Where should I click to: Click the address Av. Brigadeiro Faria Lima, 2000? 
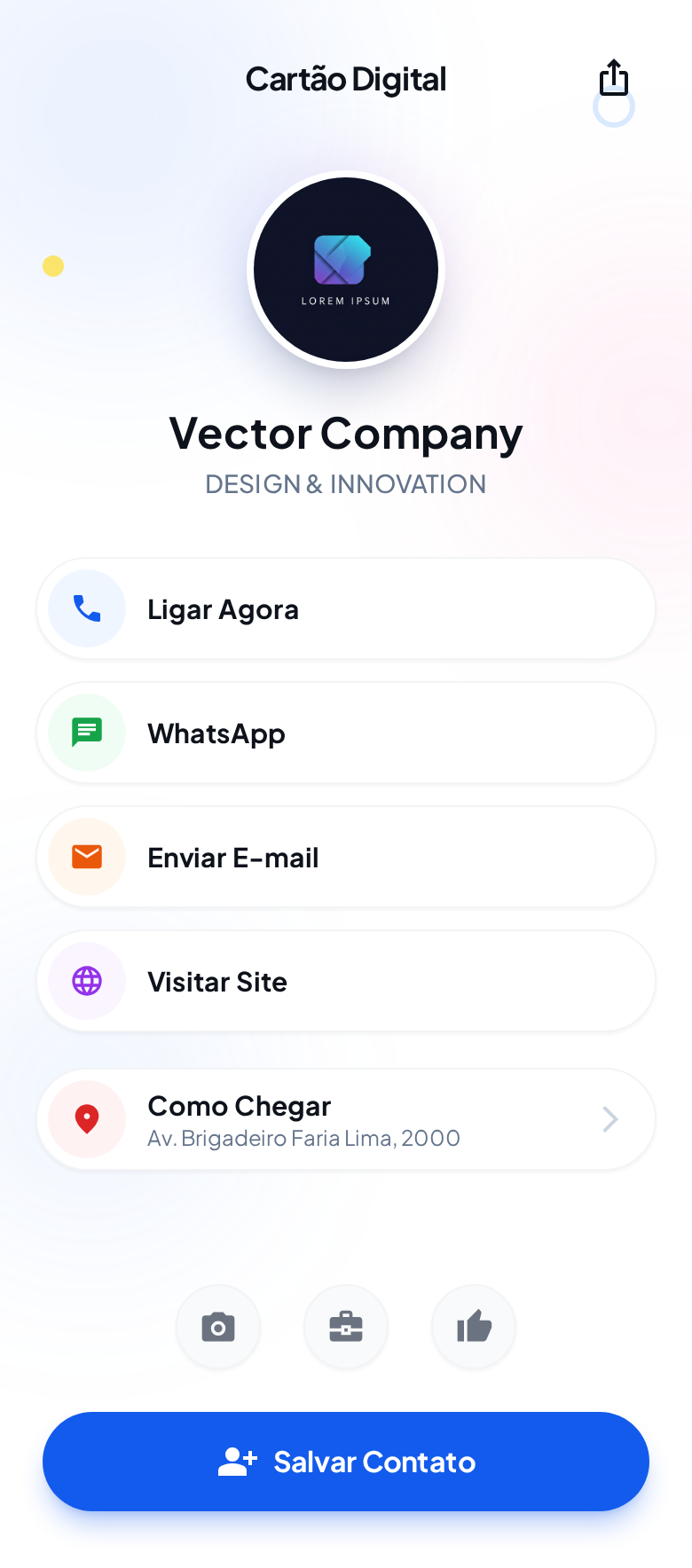304,1138
